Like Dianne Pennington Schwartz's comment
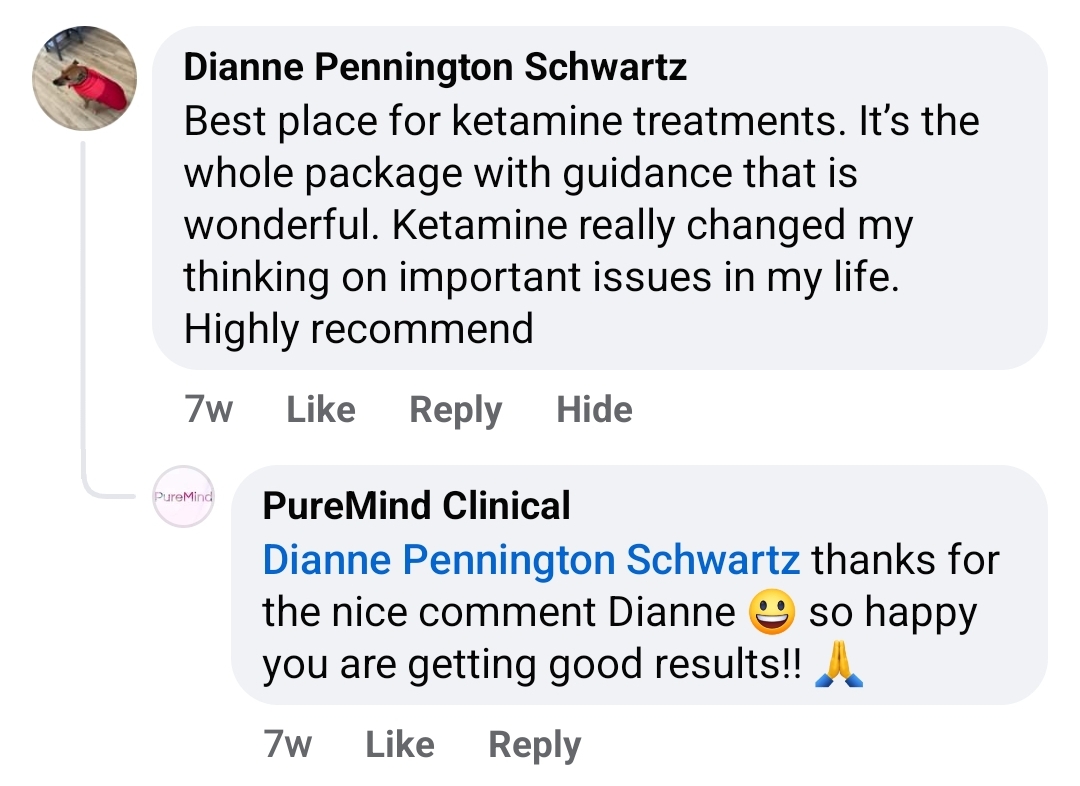 [x=320, y=410]
